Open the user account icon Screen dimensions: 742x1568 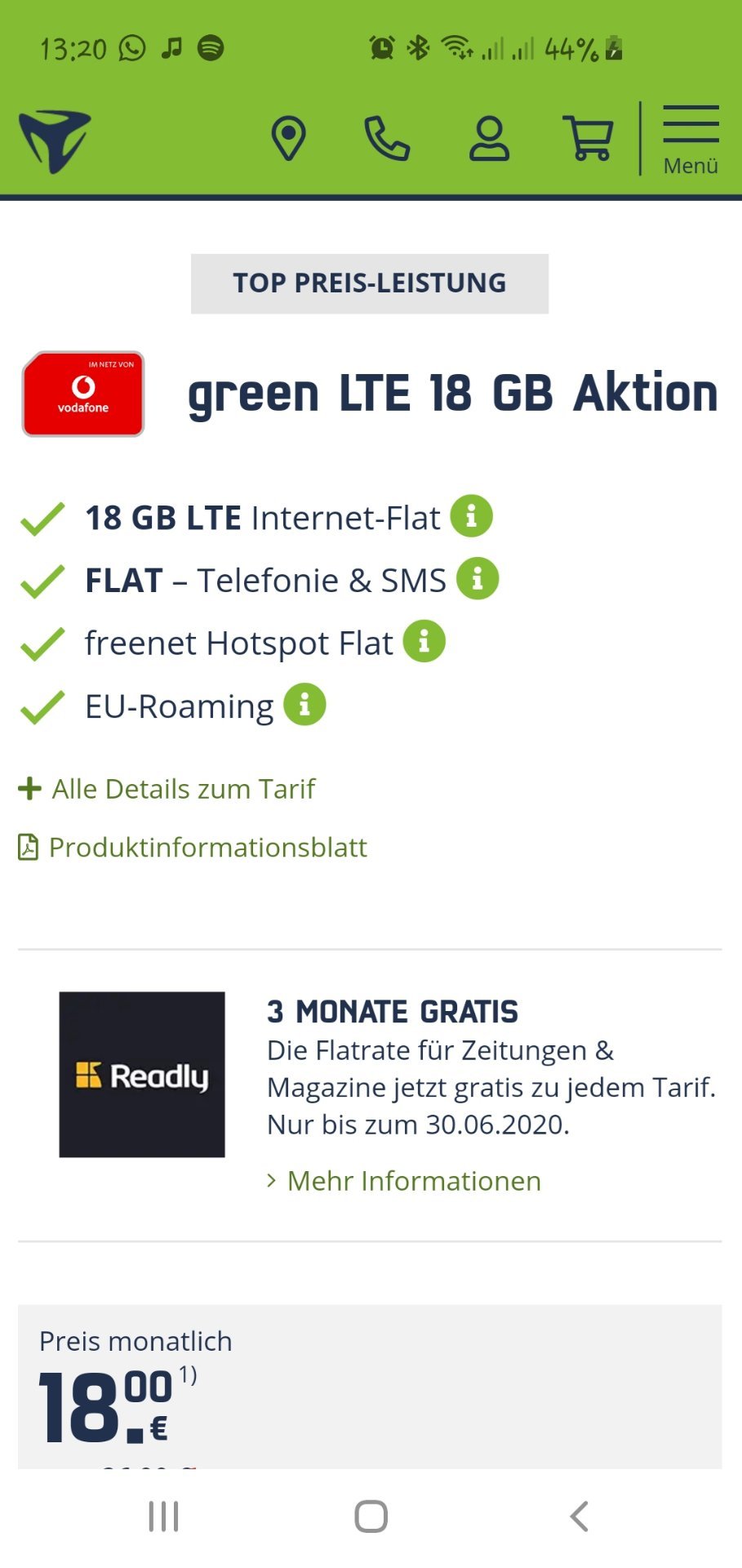click(x=489, y=138)
